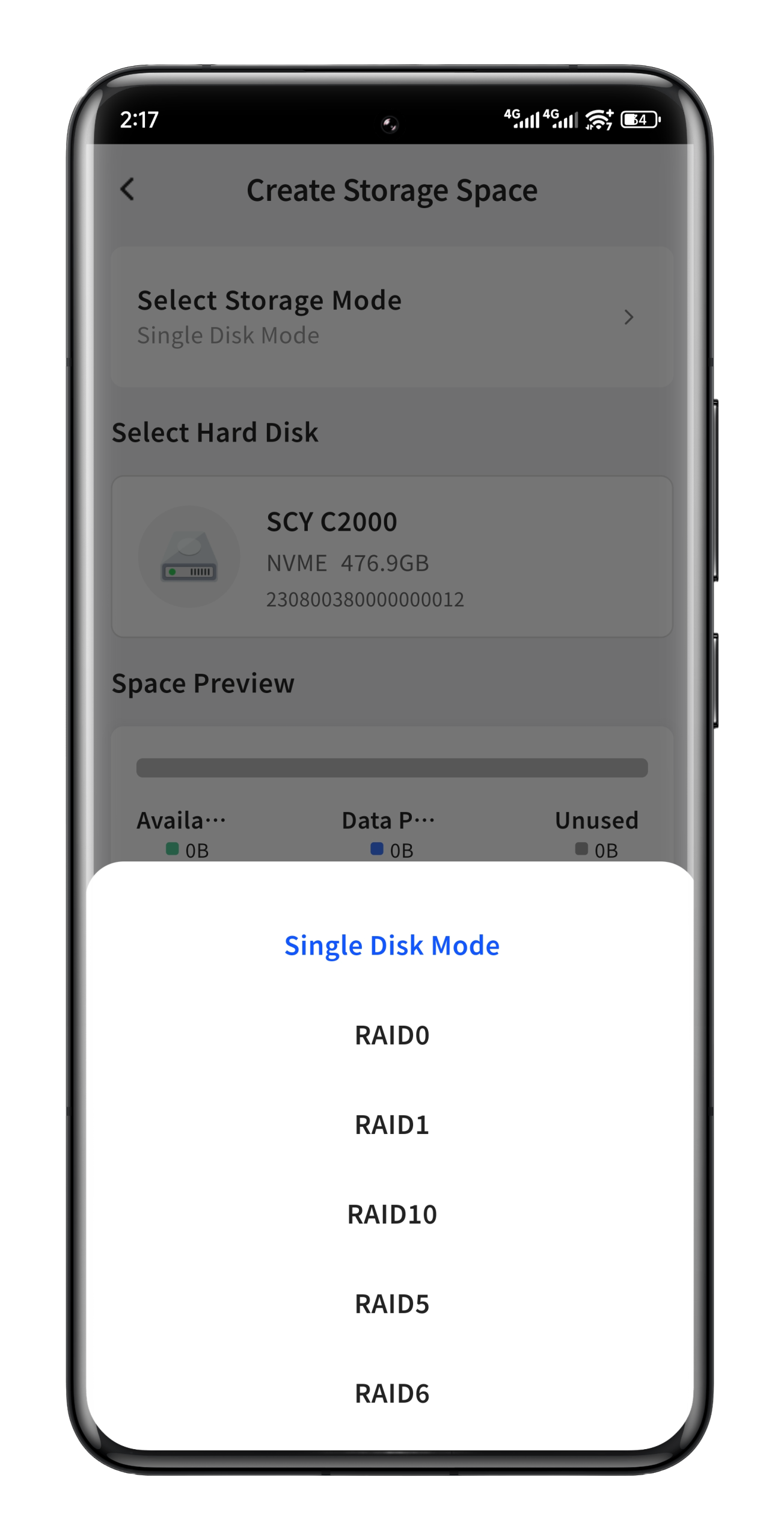Choose RAID1 storage mode
Viewport: 784px width, 1540px height.
coord(391,1125)
